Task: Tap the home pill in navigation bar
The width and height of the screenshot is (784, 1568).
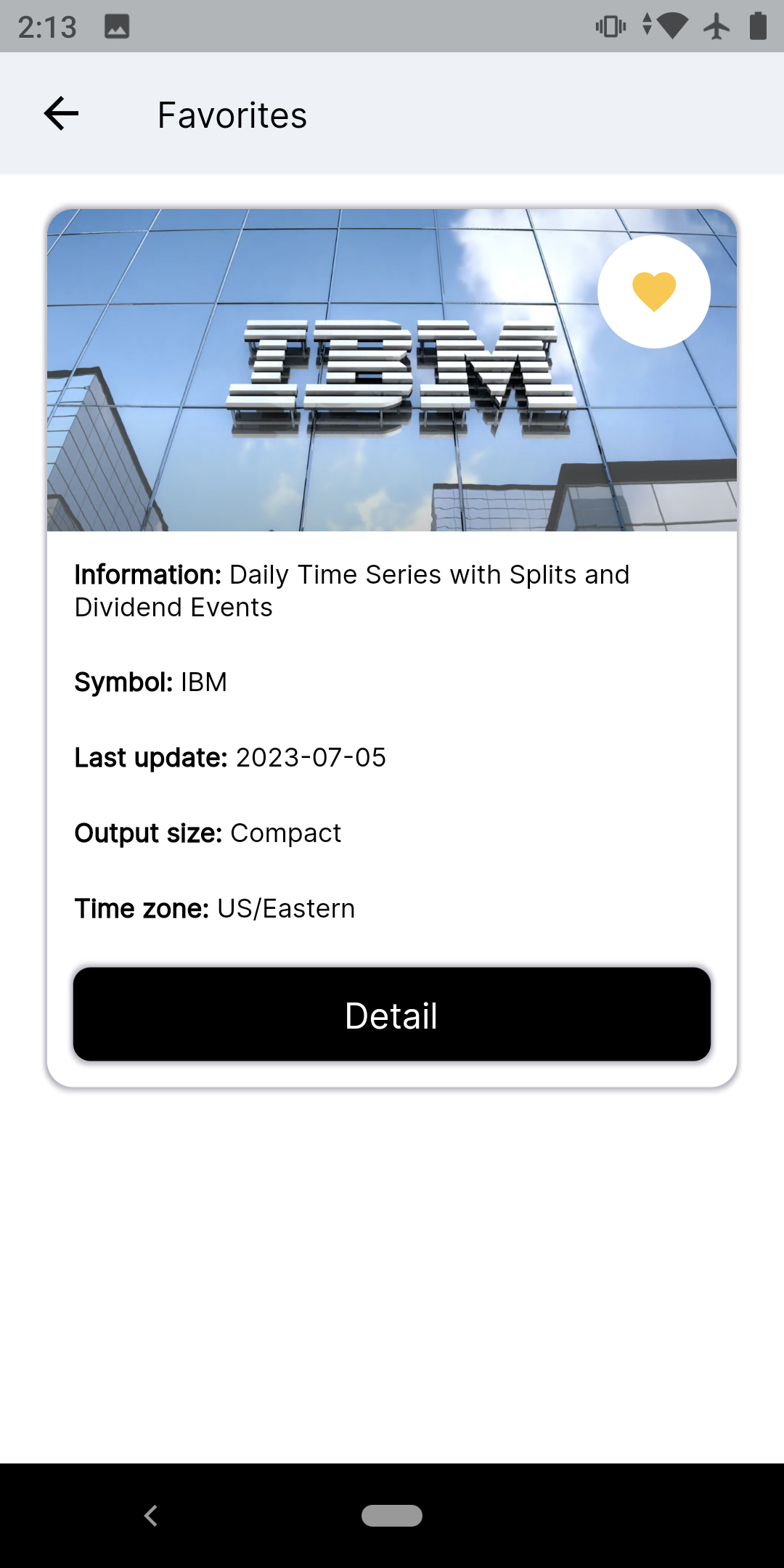Action: click(392, 1516)
